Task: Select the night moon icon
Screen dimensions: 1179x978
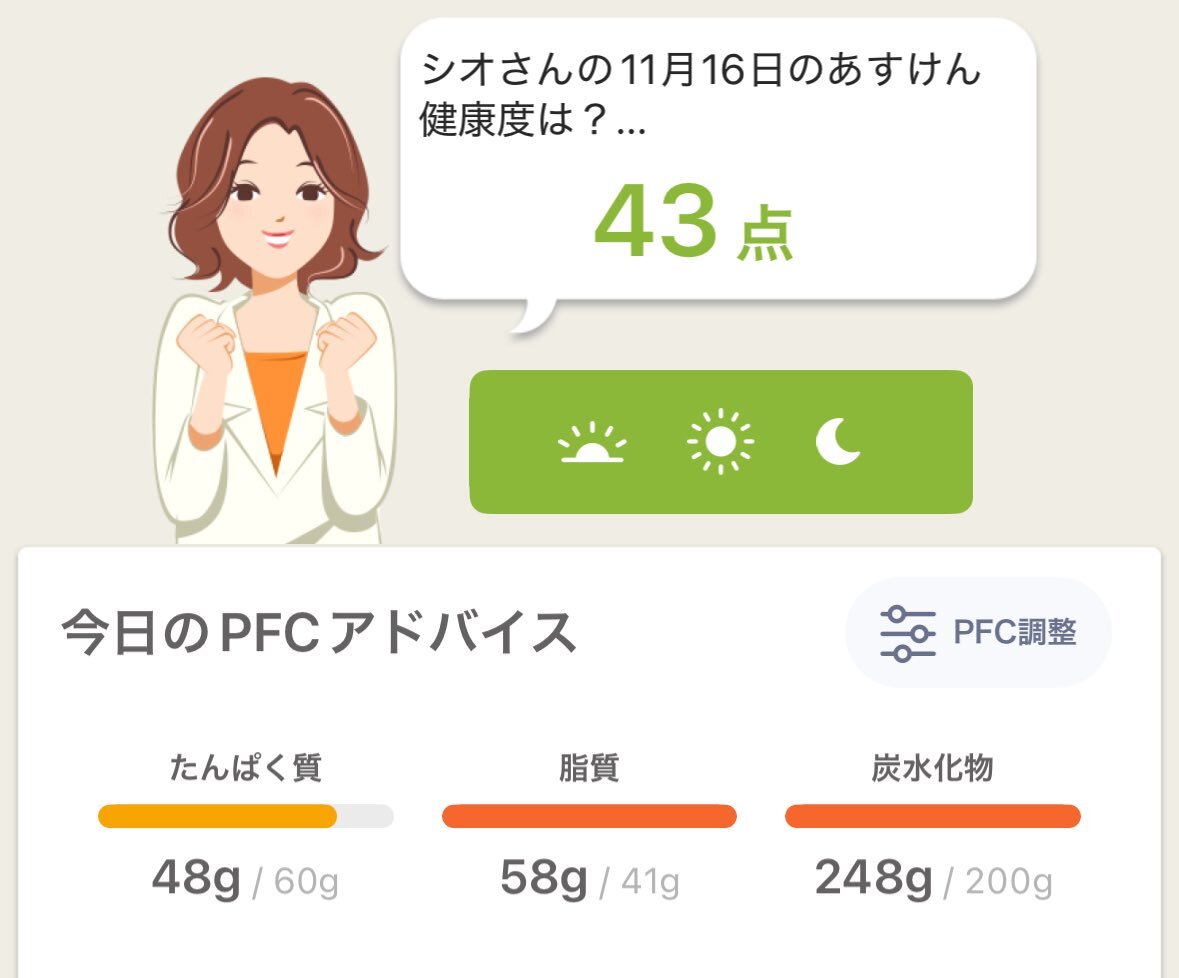Action: [838, 442]
